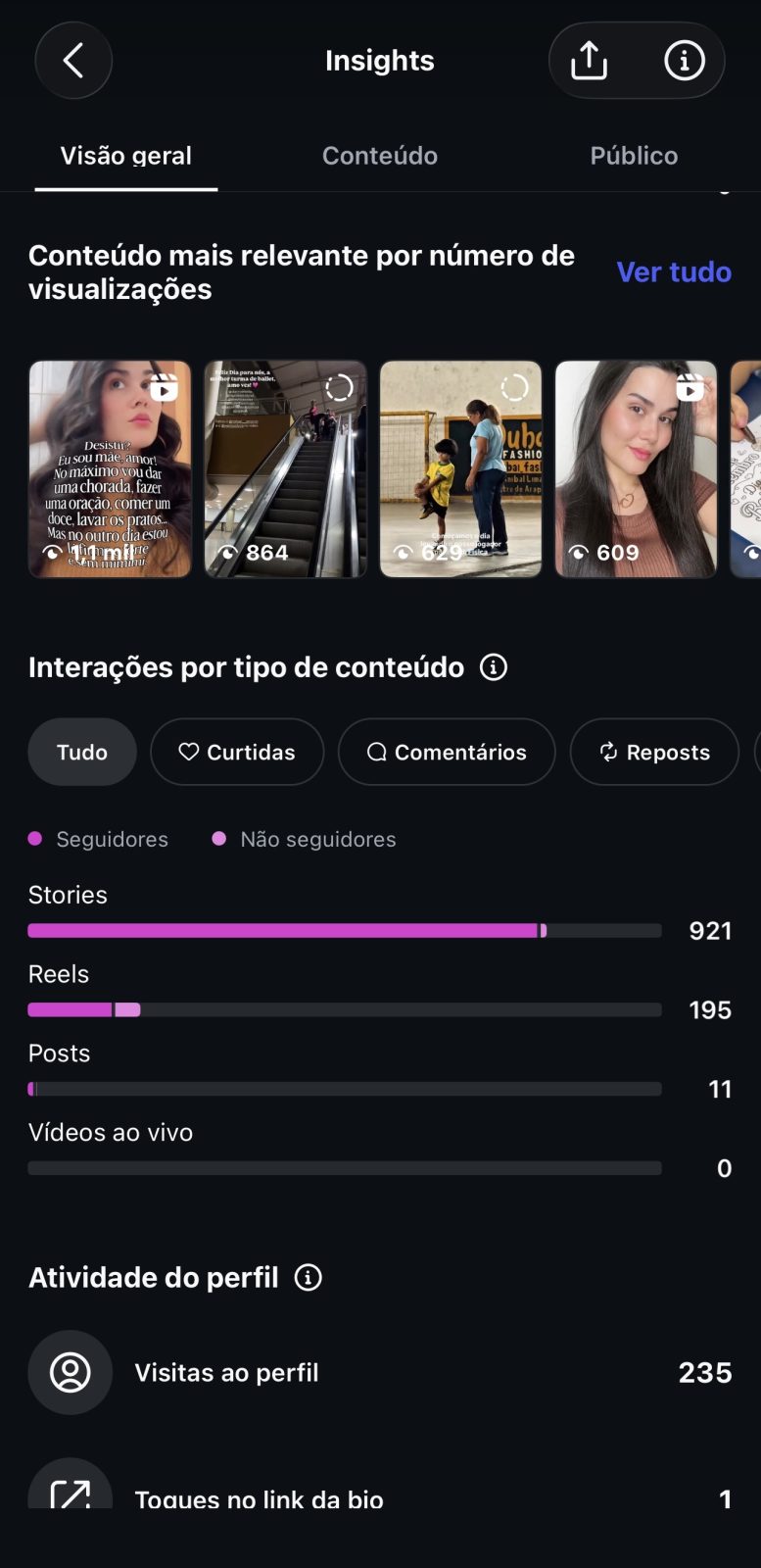Select the Visão geral tab
The image size is (761, 1568).
126,155
